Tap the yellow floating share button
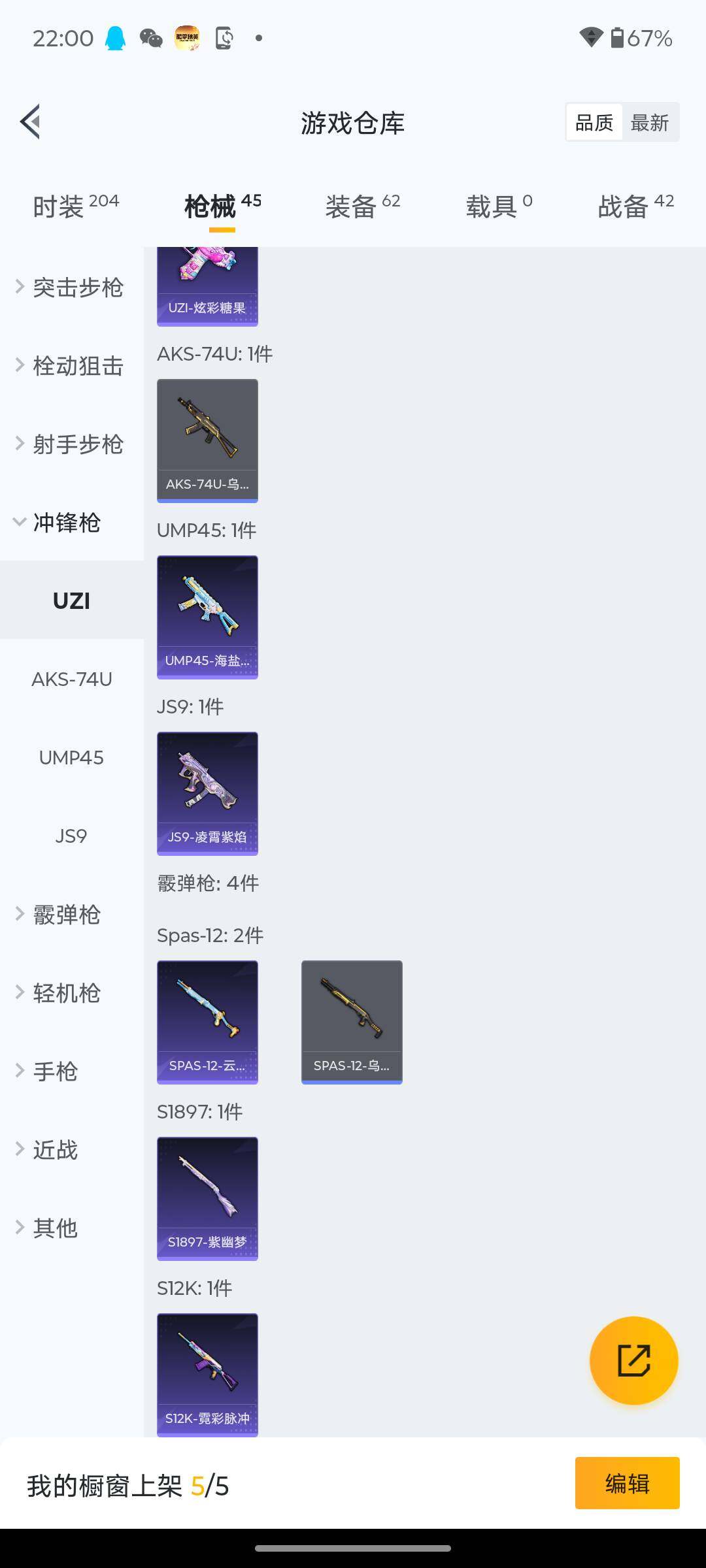Viewport: 706px width, 1568px height. coord(633,1360)
